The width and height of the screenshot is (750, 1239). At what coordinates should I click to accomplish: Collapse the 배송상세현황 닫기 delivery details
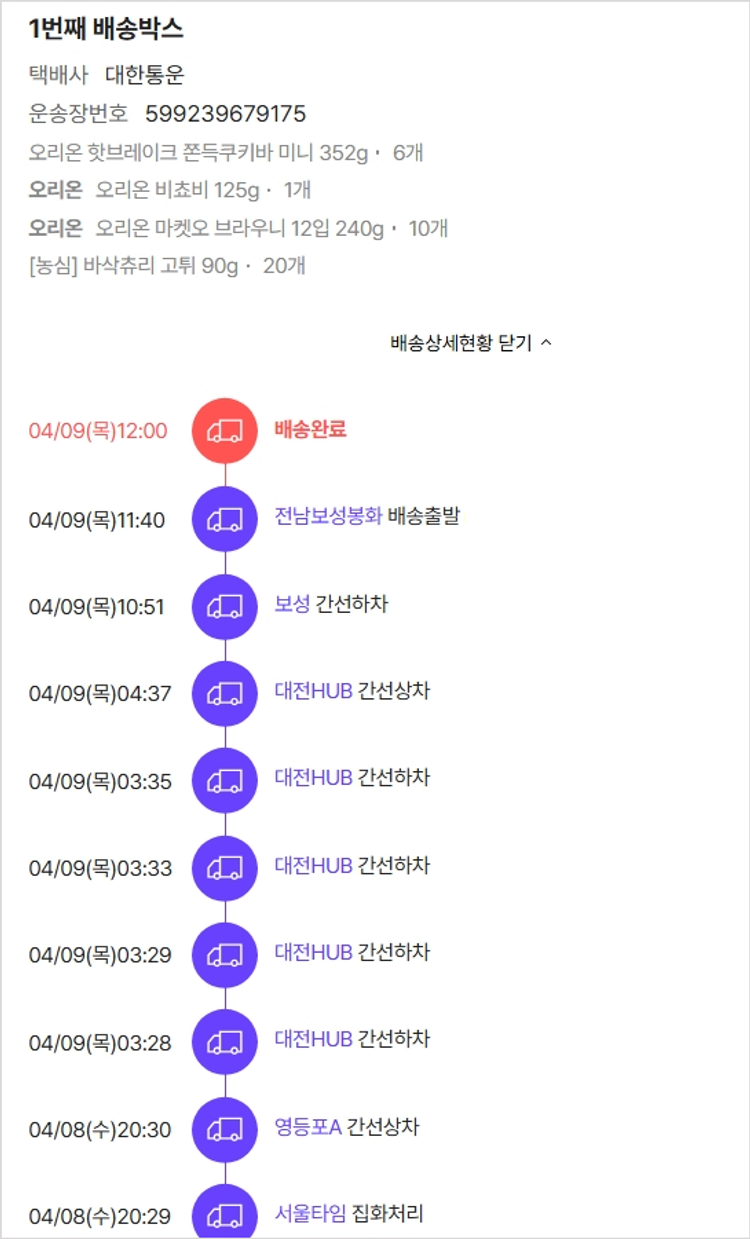(470, 343)
